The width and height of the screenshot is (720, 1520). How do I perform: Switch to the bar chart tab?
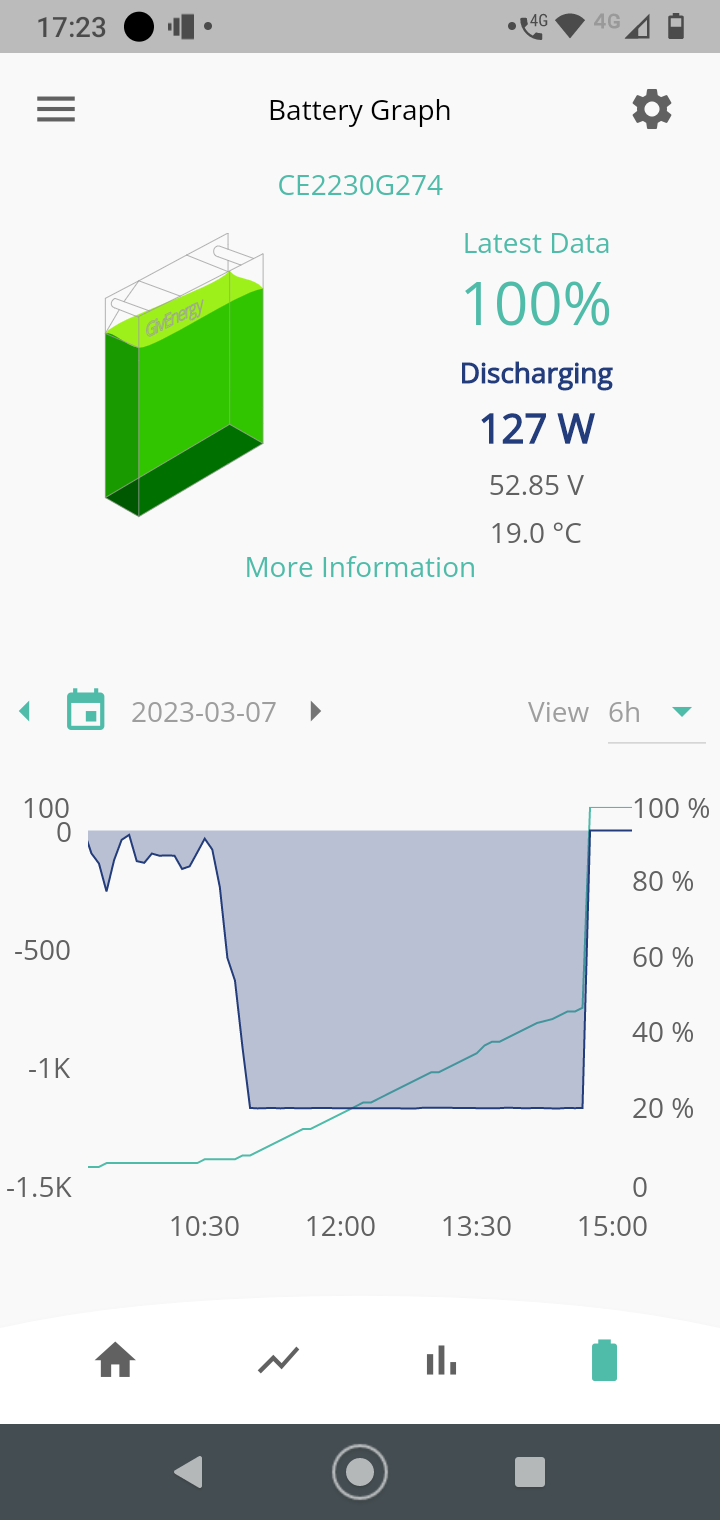click(x=441, y=1361)
